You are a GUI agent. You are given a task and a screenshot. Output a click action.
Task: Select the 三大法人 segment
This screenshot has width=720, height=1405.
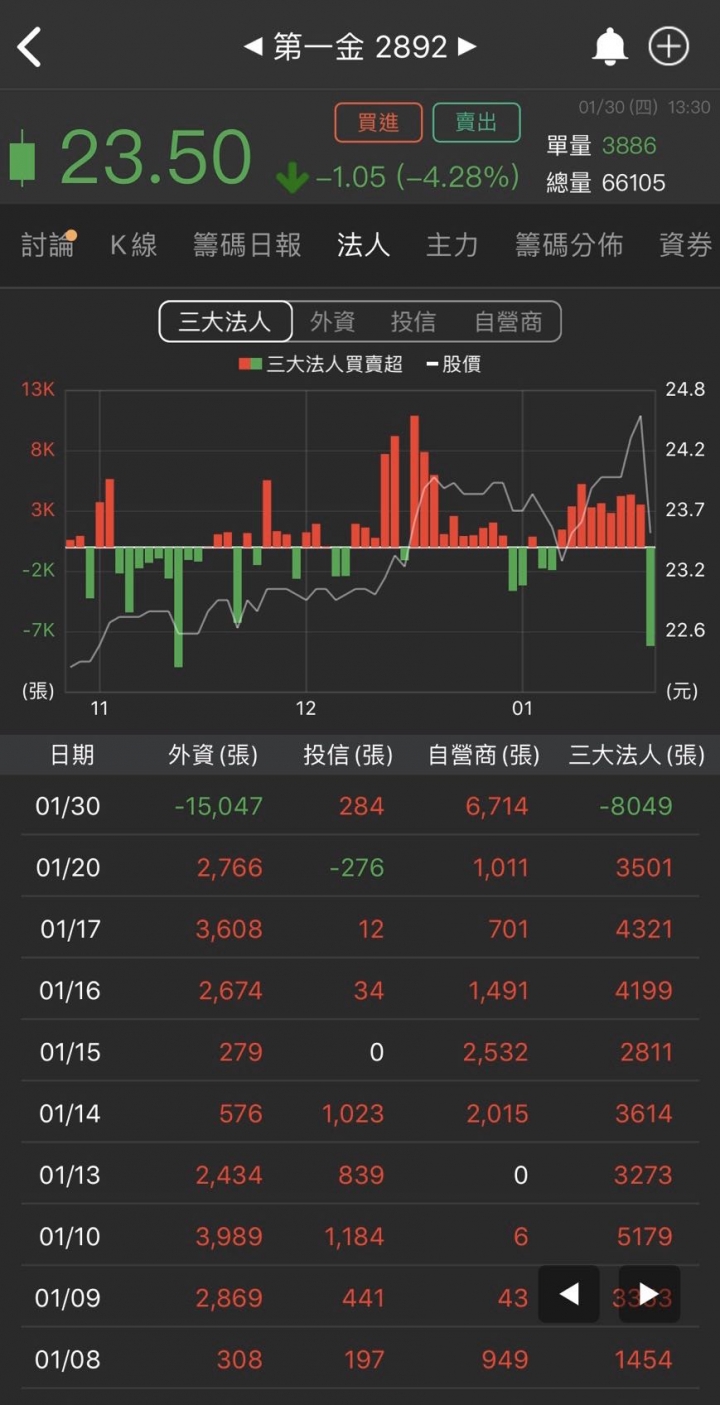[x=225, y=322]
